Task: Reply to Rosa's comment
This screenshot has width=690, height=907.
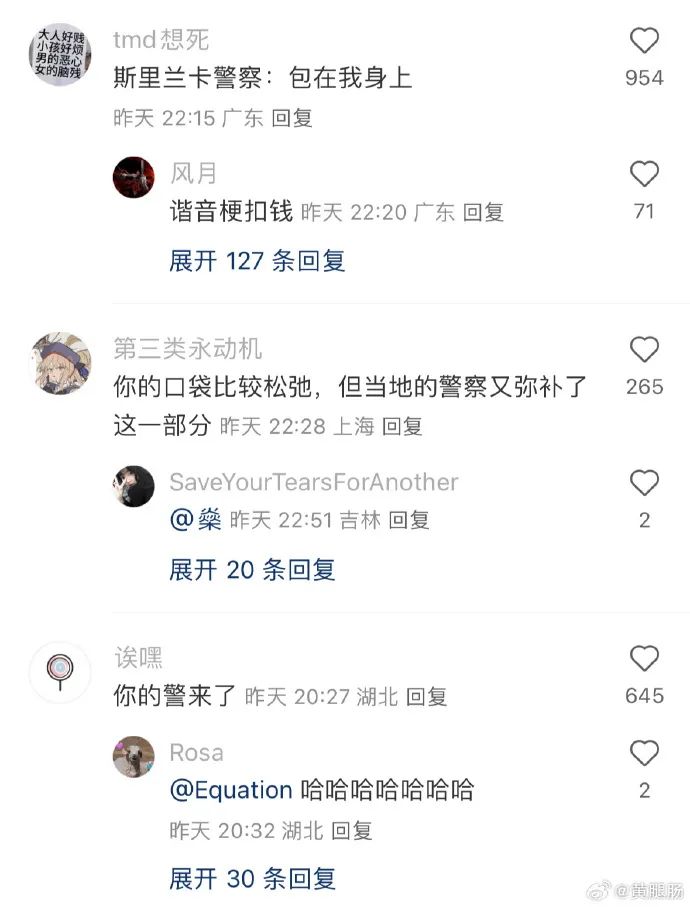Action: (x=352, y=831)
